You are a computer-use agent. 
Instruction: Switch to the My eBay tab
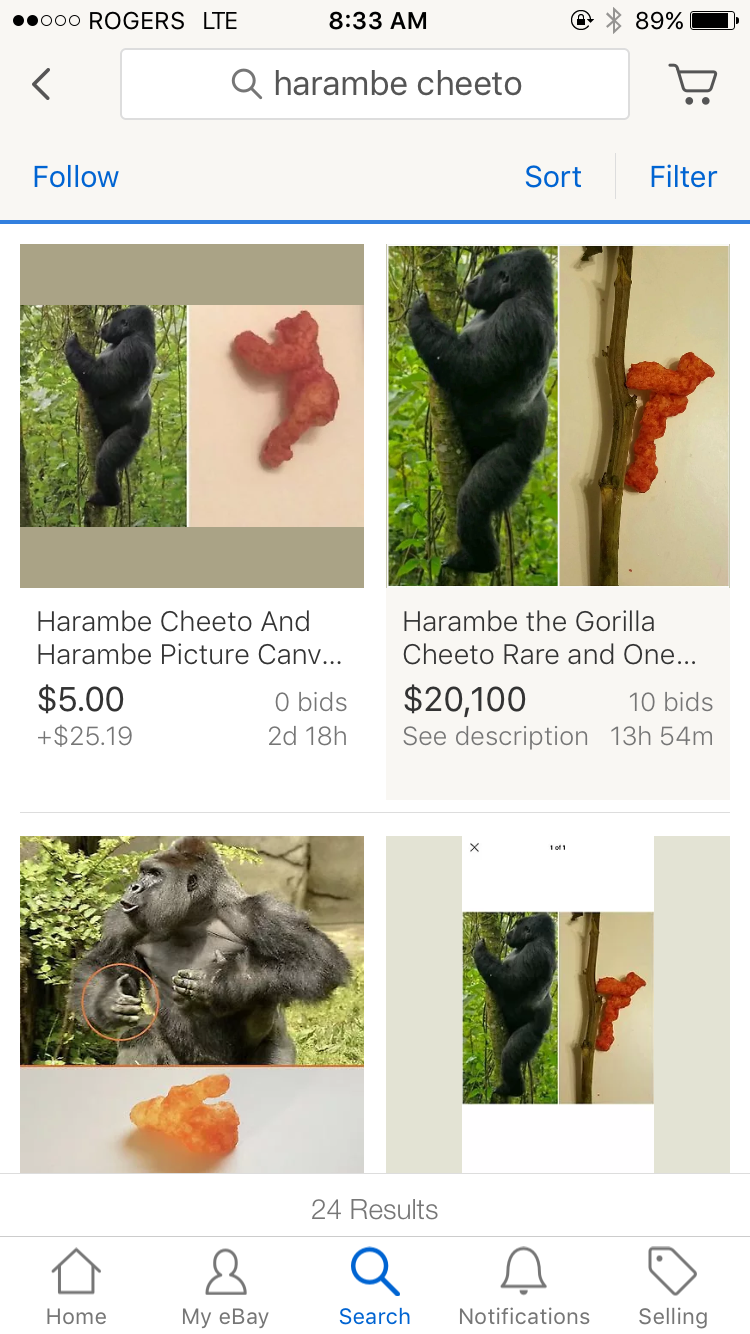point(225,1287)
